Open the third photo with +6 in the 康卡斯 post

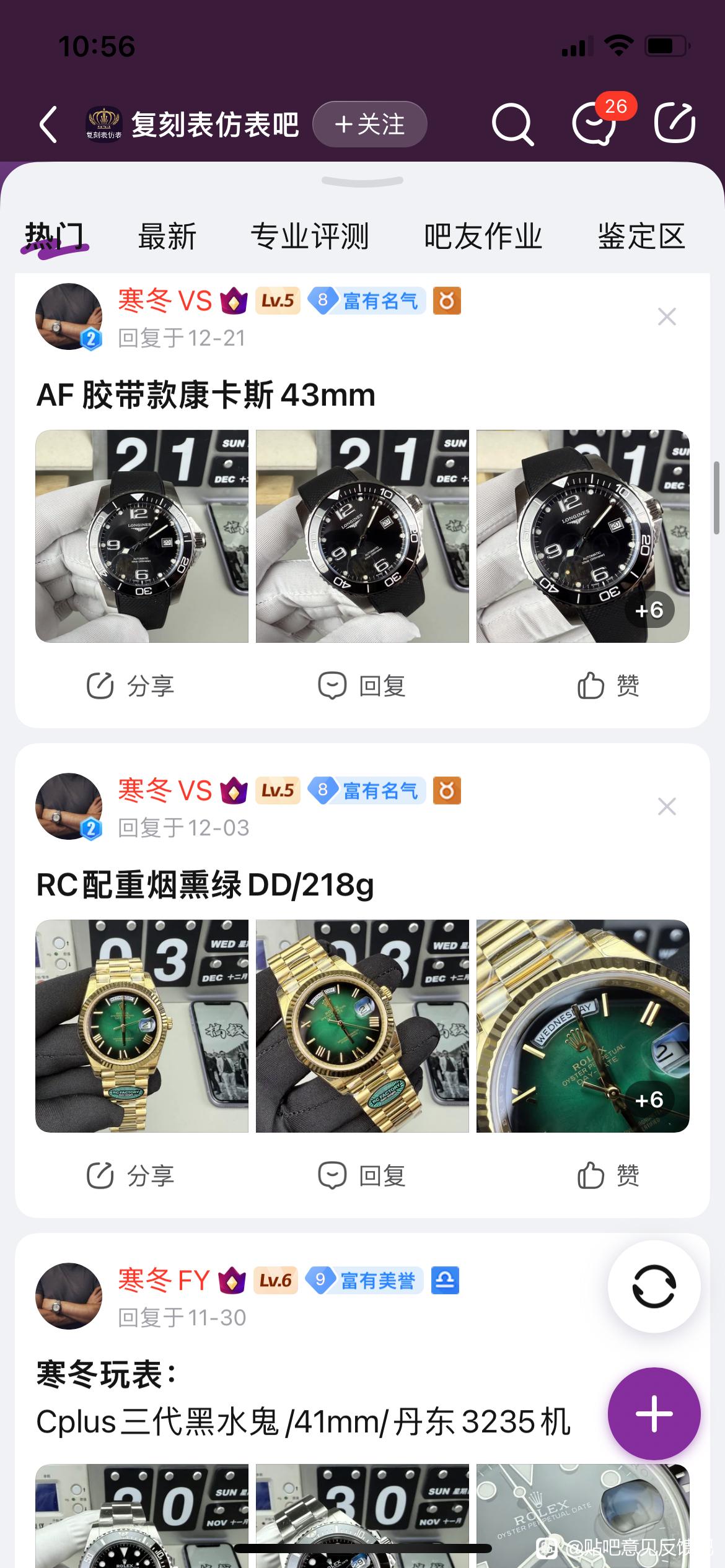582,536
